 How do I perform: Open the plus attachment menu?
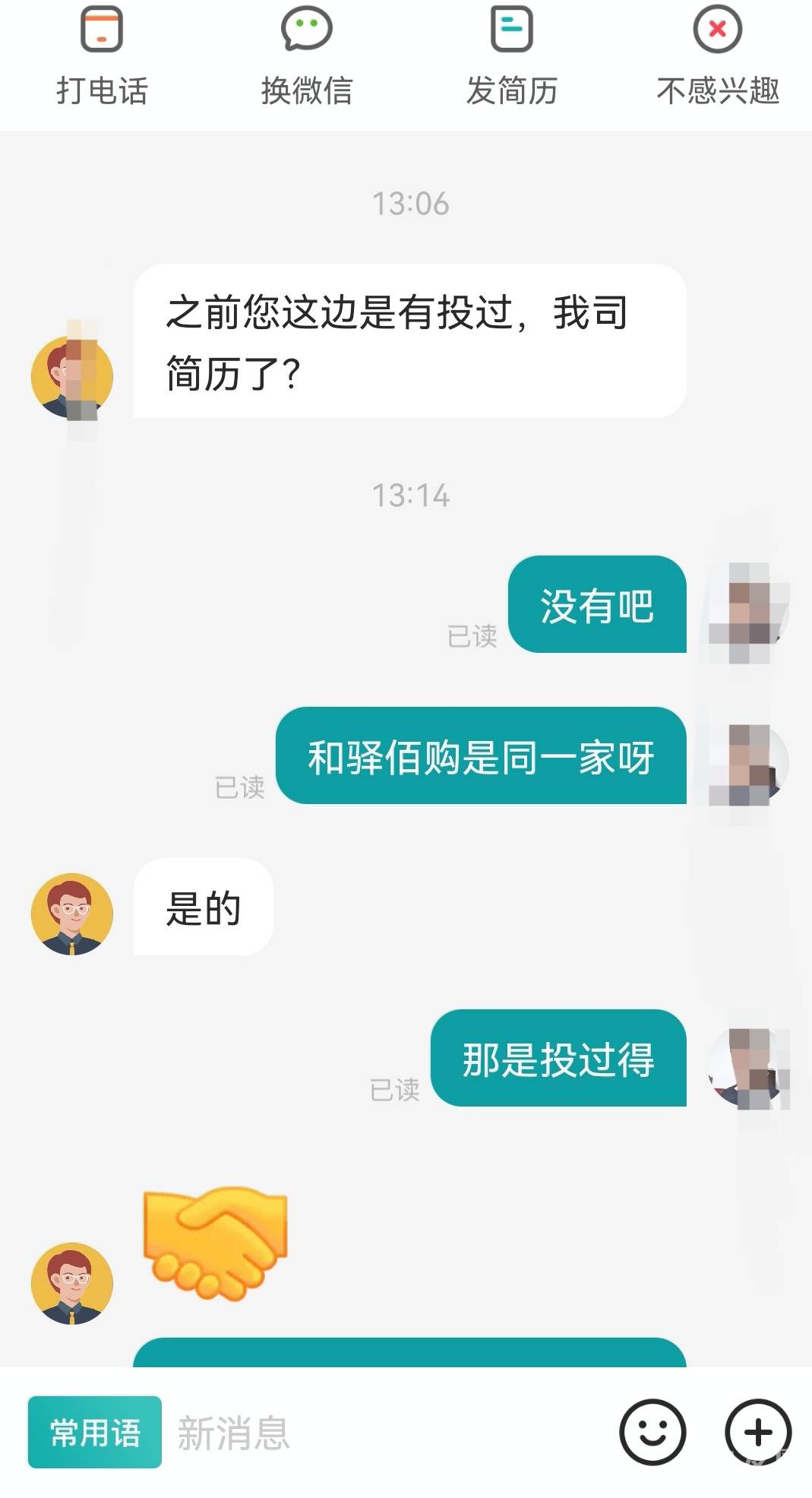tap(758, 1432)
